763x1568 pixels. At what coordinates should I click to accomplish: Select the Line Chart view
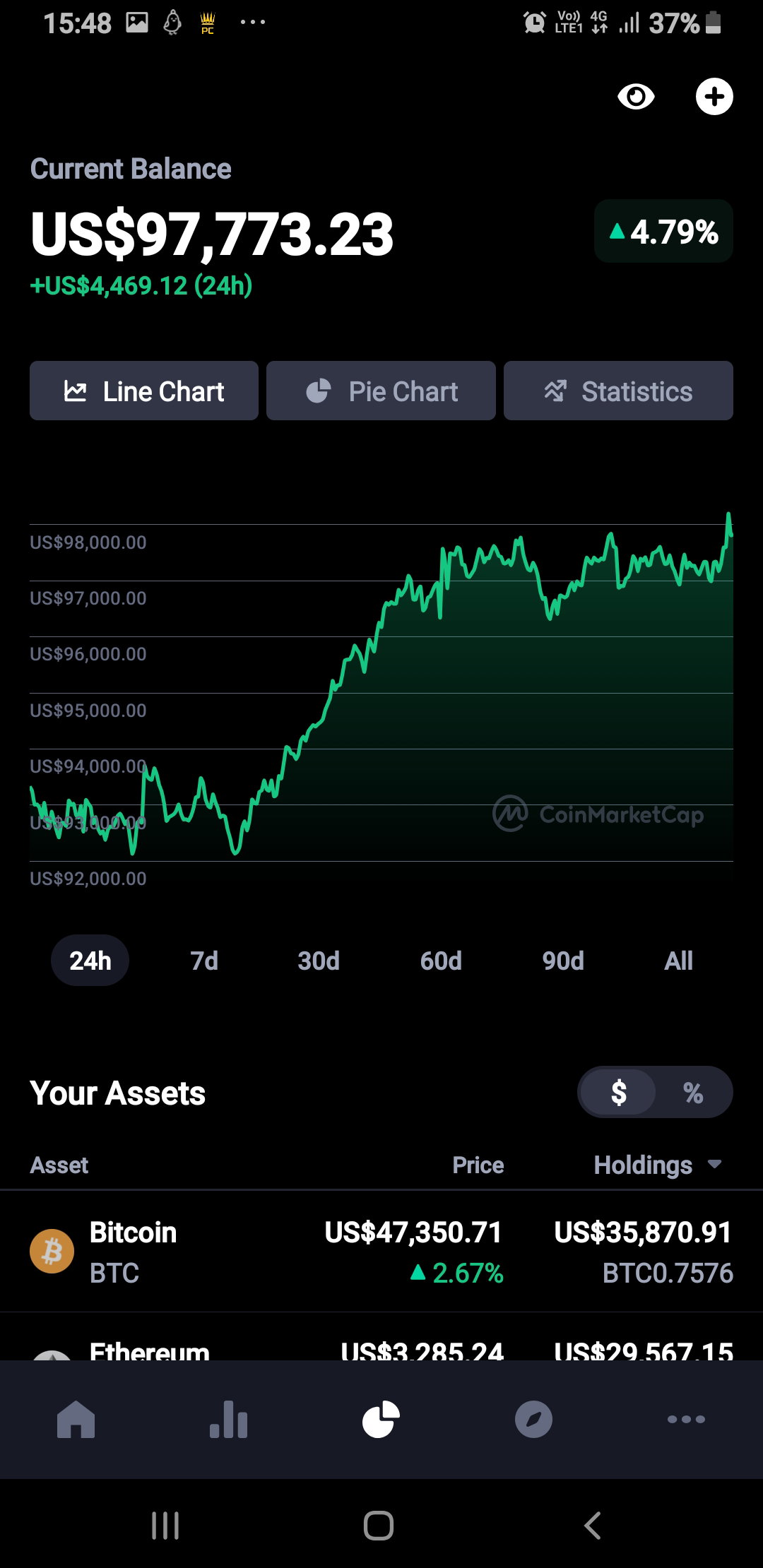[144, 391]
